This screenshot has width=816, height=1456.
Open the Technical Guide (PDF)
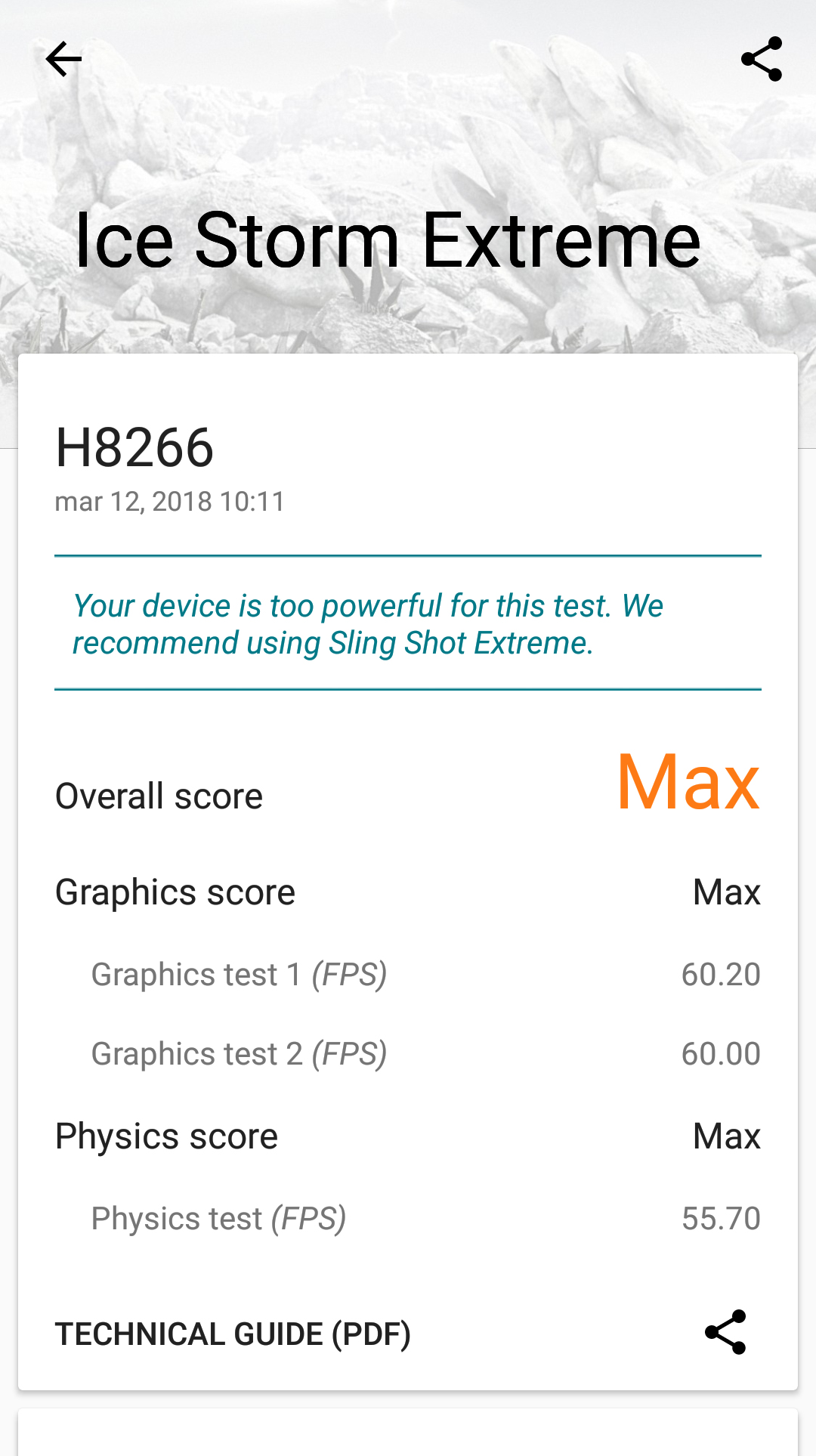(x=233, y=1334)
